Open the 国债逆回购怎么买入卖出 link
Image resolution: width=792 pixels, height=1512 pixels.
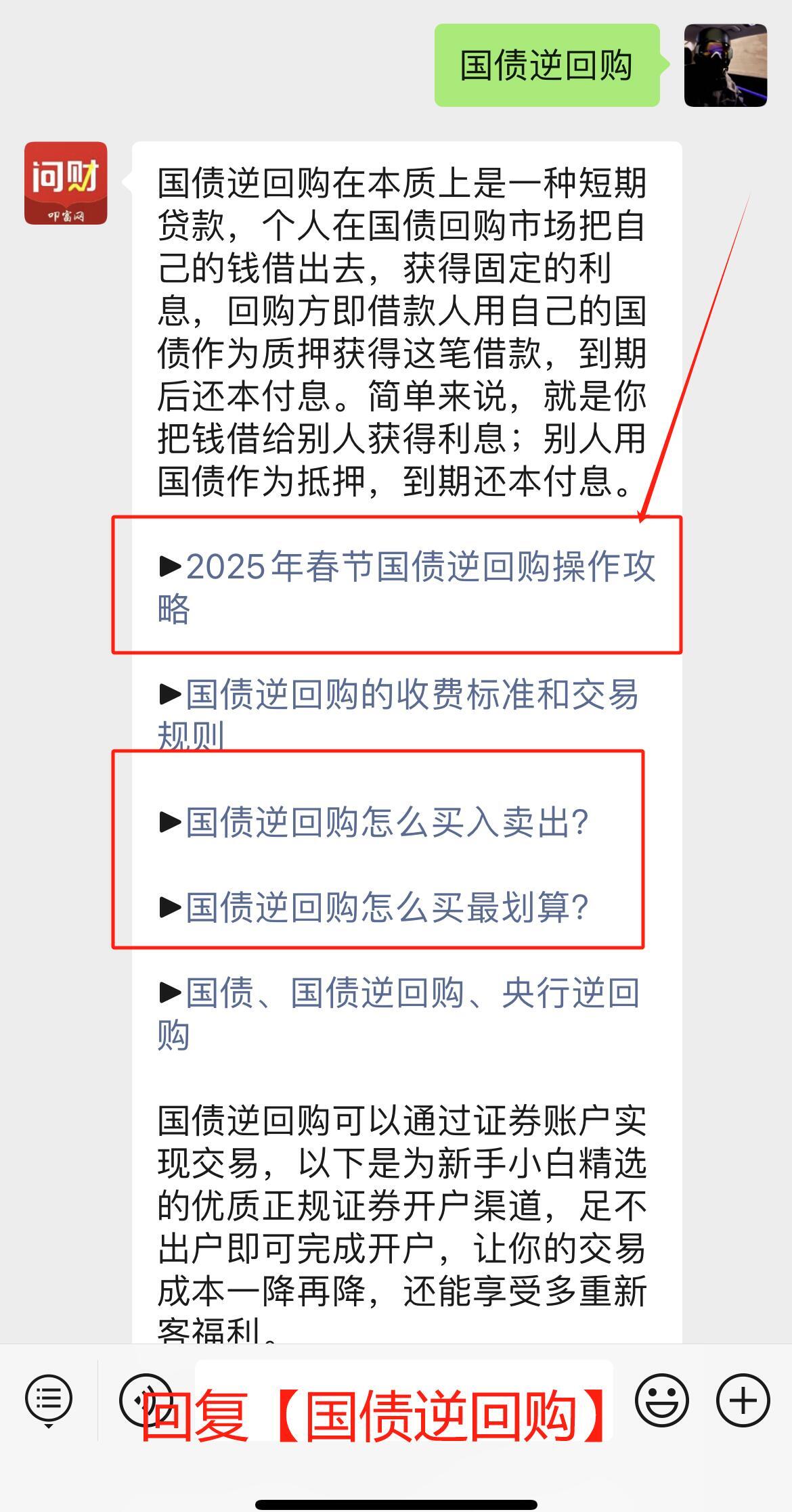387,823
